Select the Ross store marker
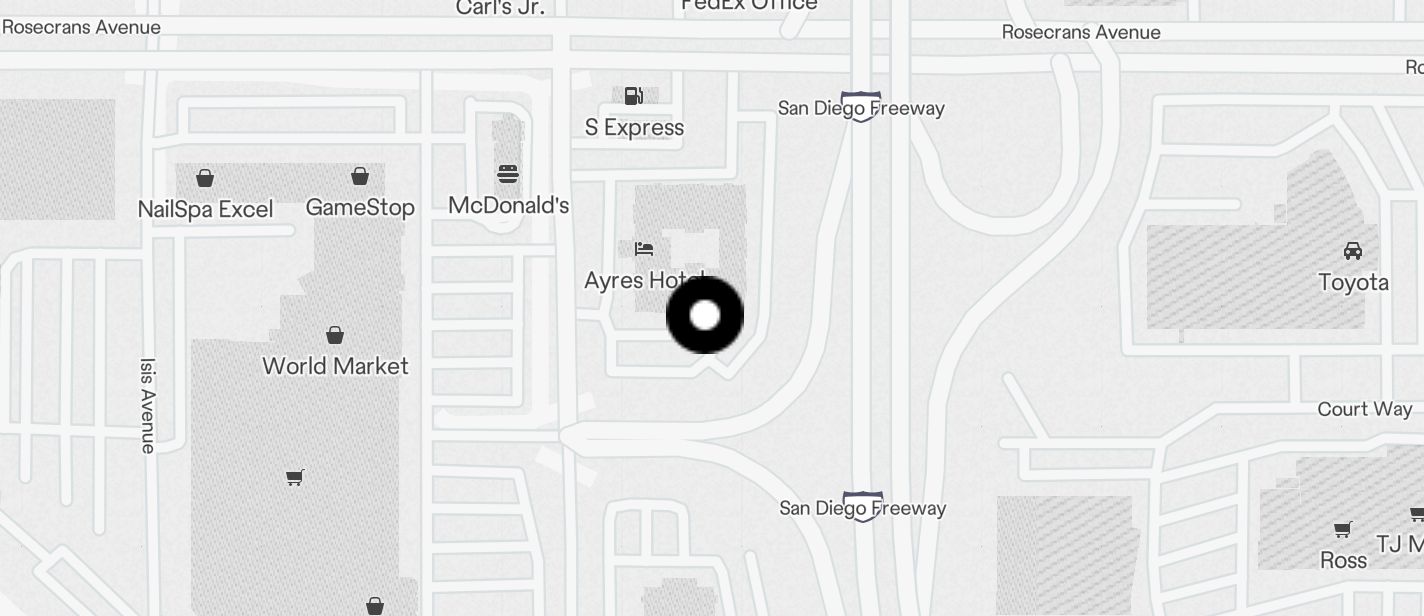 [x=1343, y=530]
